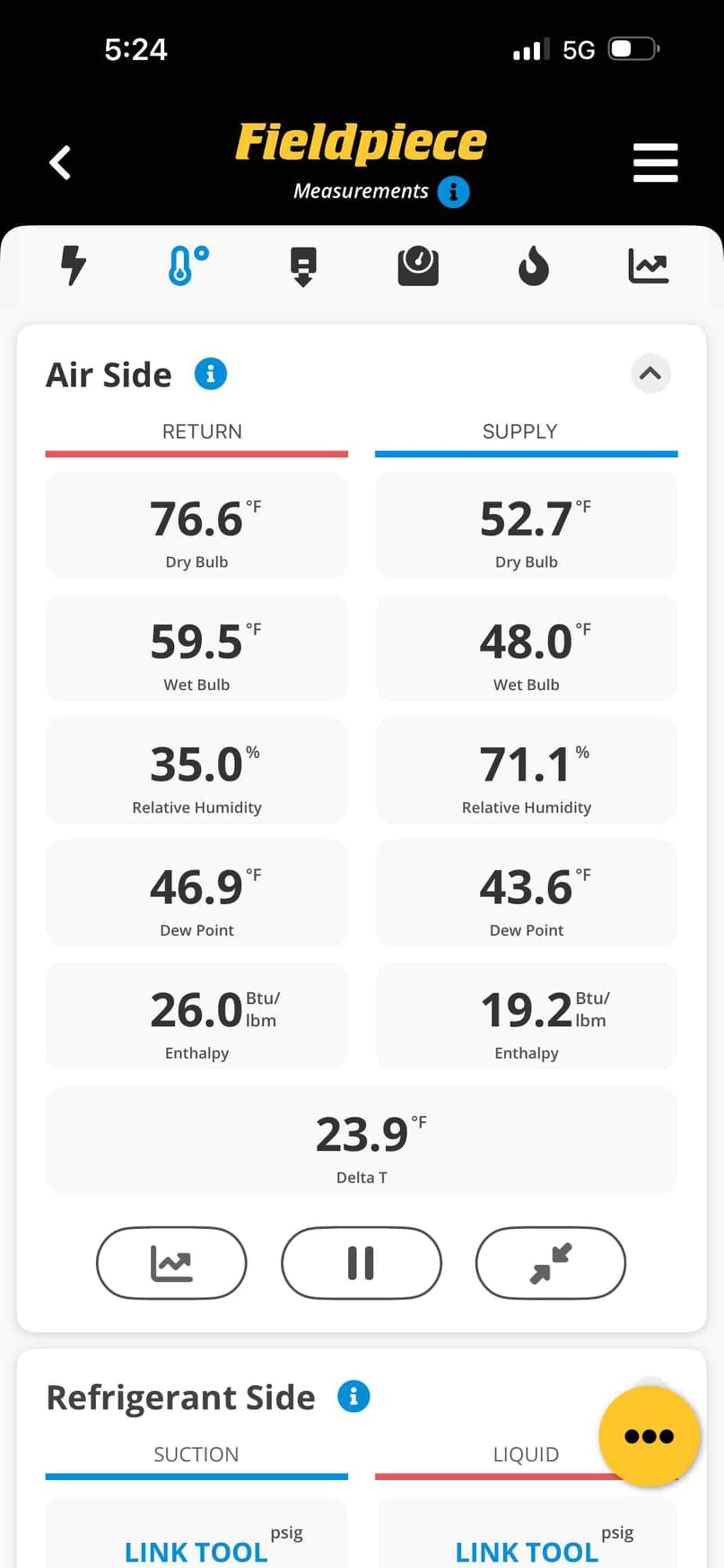Viewport: 724px width, 1568px height.
Task: Select the thermometer tab
Action: pos(188,266)
